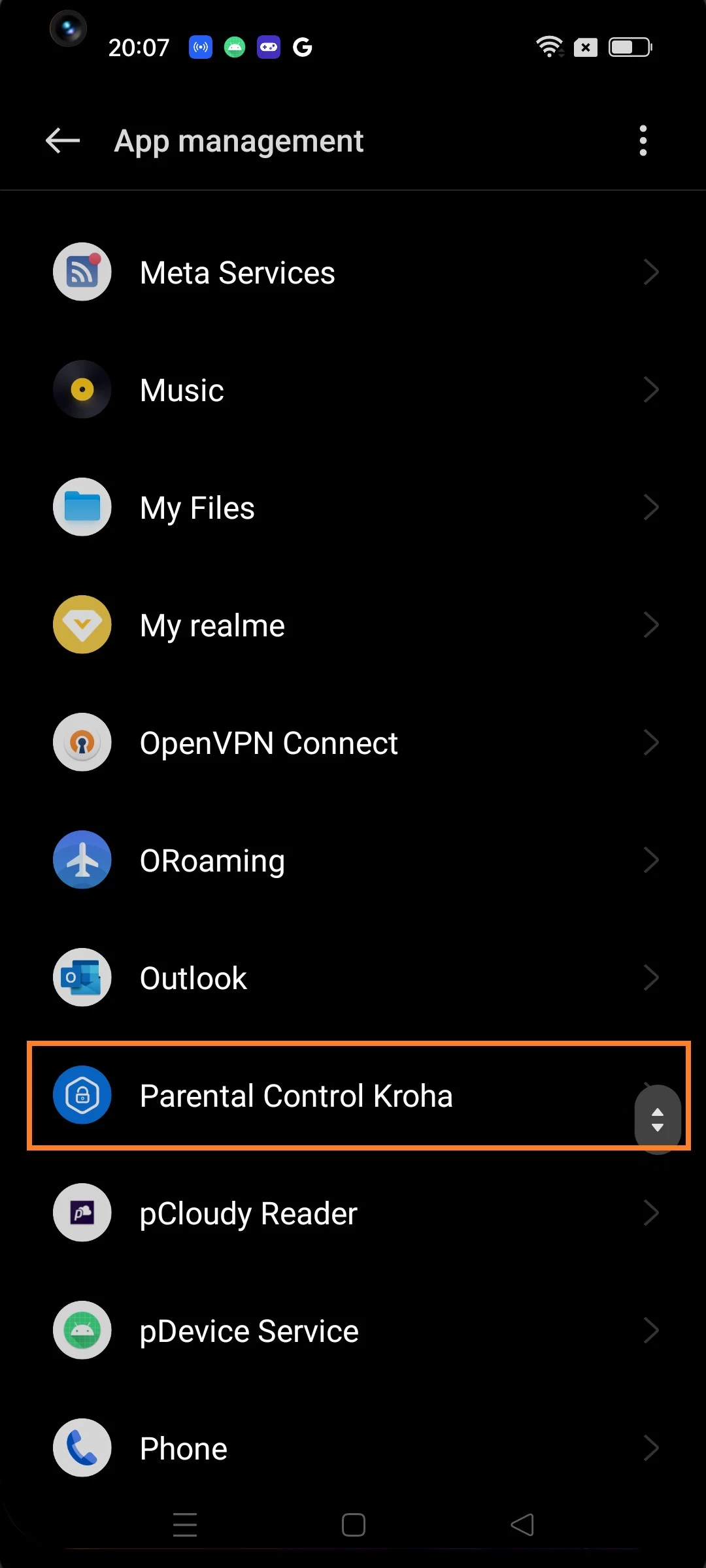Image resolution: width=706 pixels, height=1568 pixels.
Task: Tap the fast-scroll handle with arrows
Action: (658, 1119)
